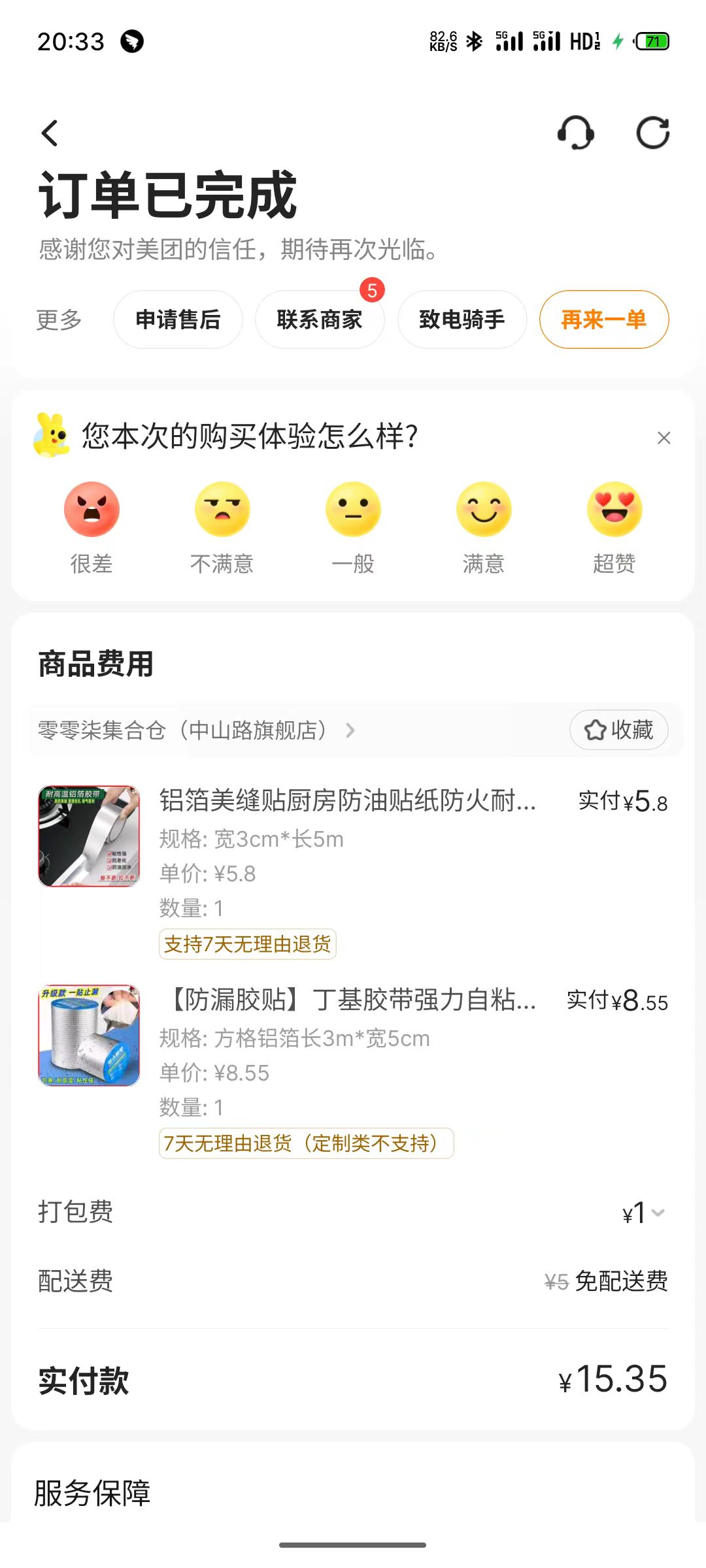
Task: Rate the experience as 很差
Action: tap(92, 510)
